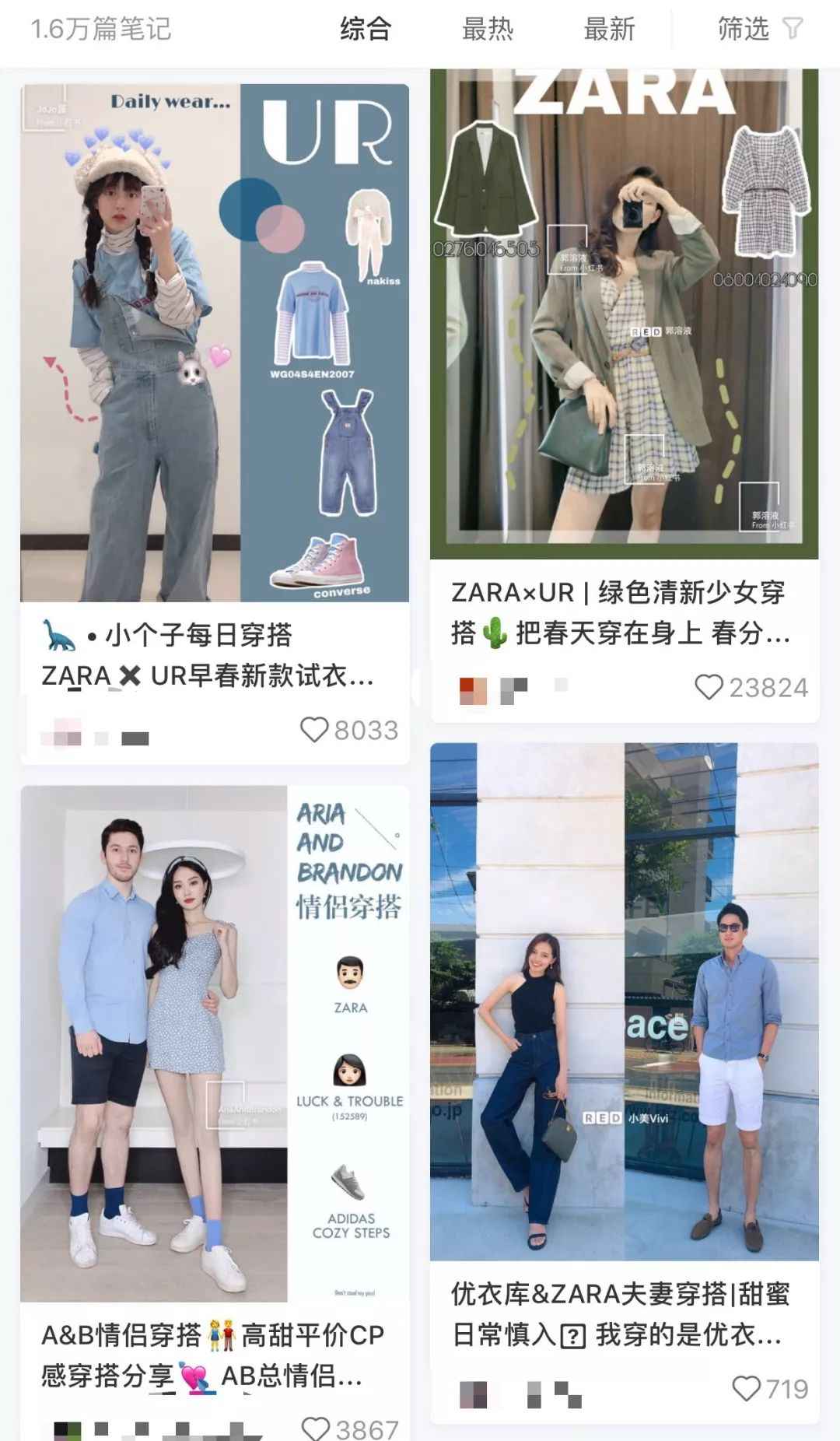Screen dimensions: 840x1441
Task: Open the UR daily wear cover image
Action: [214, 342]
